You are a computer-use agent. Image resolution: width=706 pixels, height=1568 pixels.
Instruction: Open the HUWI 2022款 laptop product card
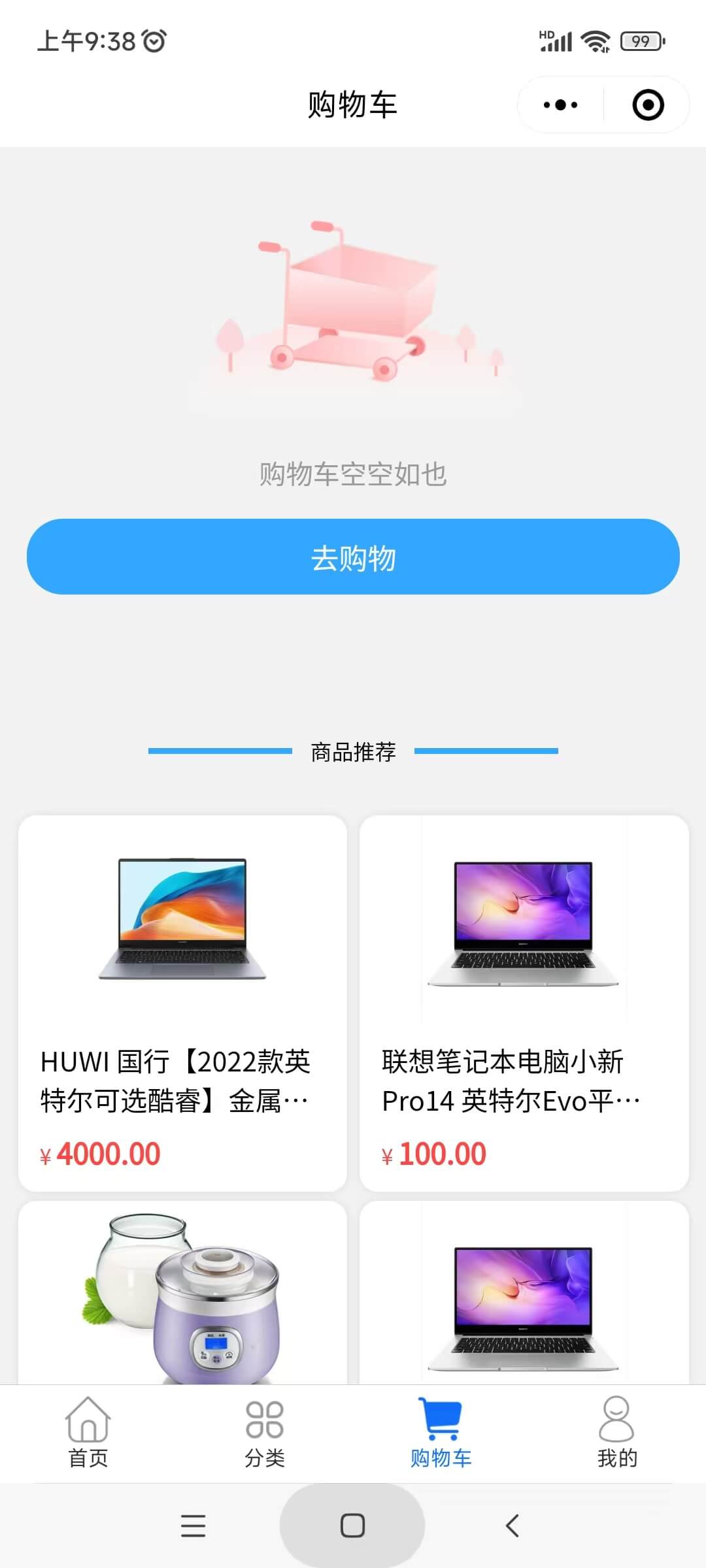coord(182,1003)
